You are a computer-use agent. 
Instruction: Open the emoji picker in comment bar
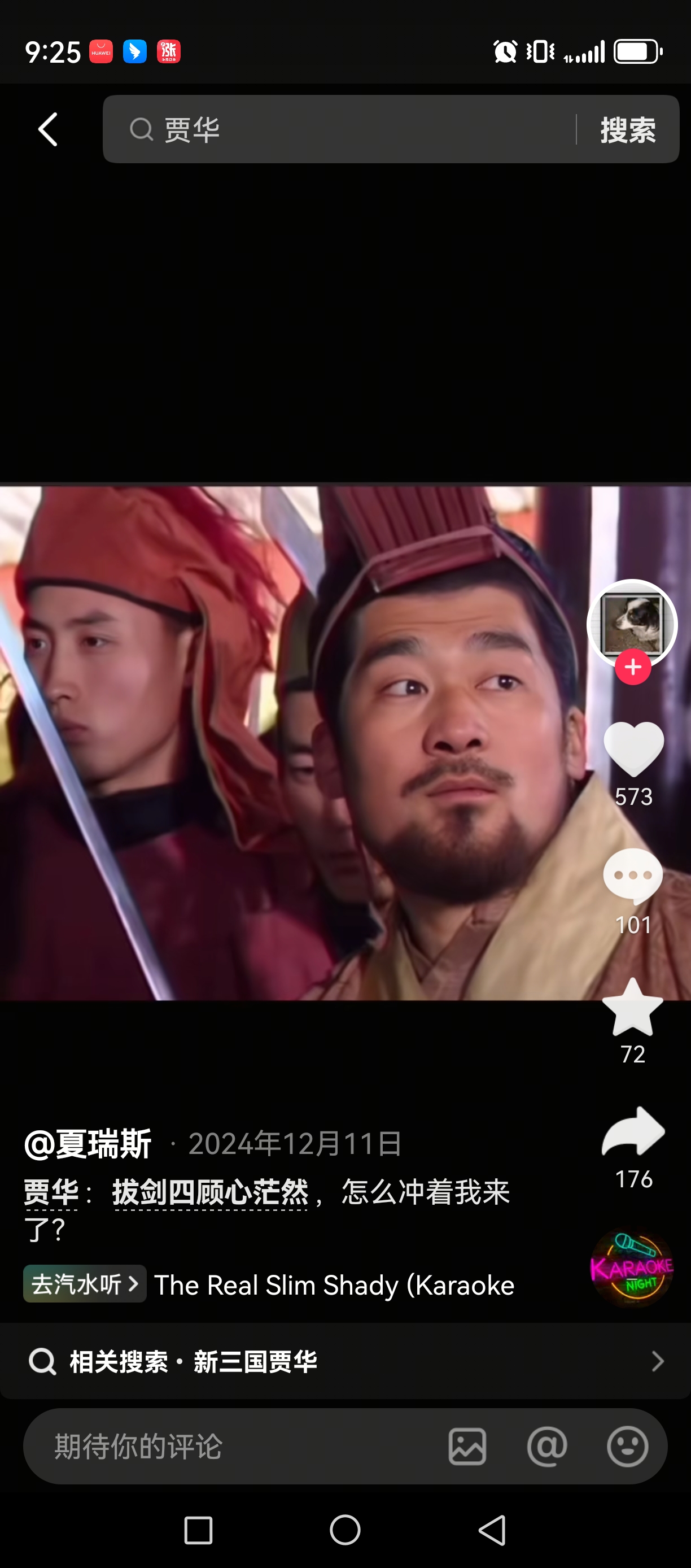pos(627,1446)
